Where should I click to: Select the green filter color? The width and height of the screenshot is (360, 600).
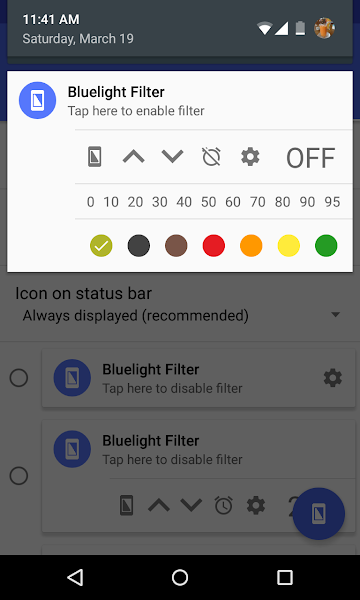pyautogui.click(x=326, y=246)
